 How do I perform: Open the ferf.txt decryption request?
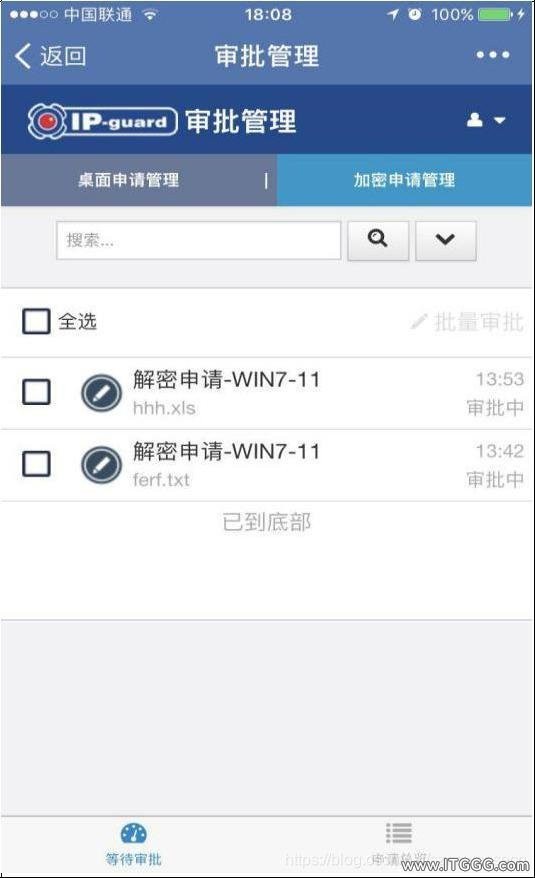pyautogui.click(x=267, y=465)
